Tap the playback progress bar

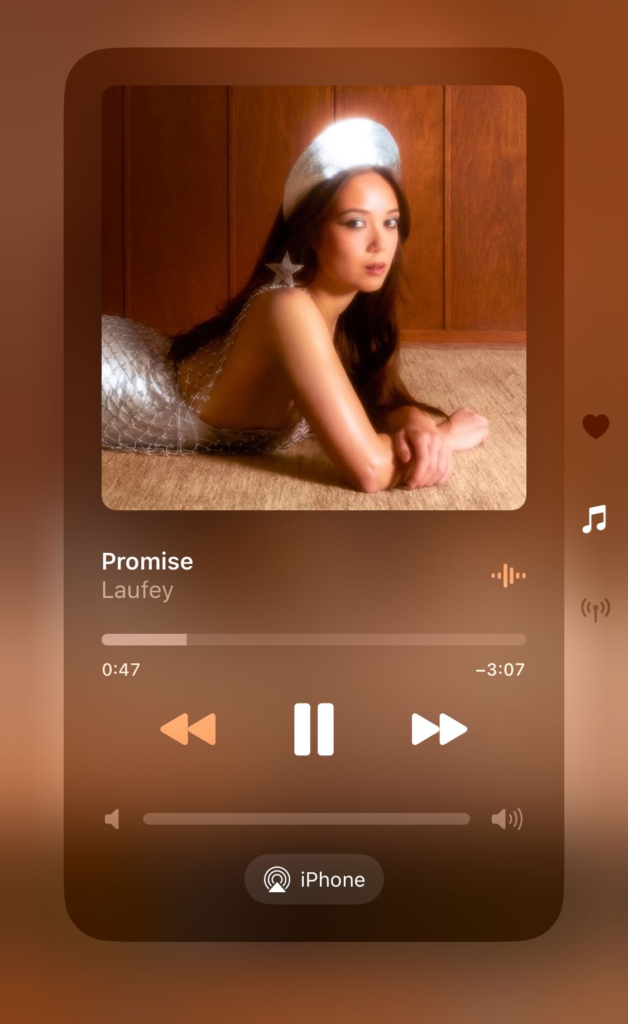(x=313, y=639)
